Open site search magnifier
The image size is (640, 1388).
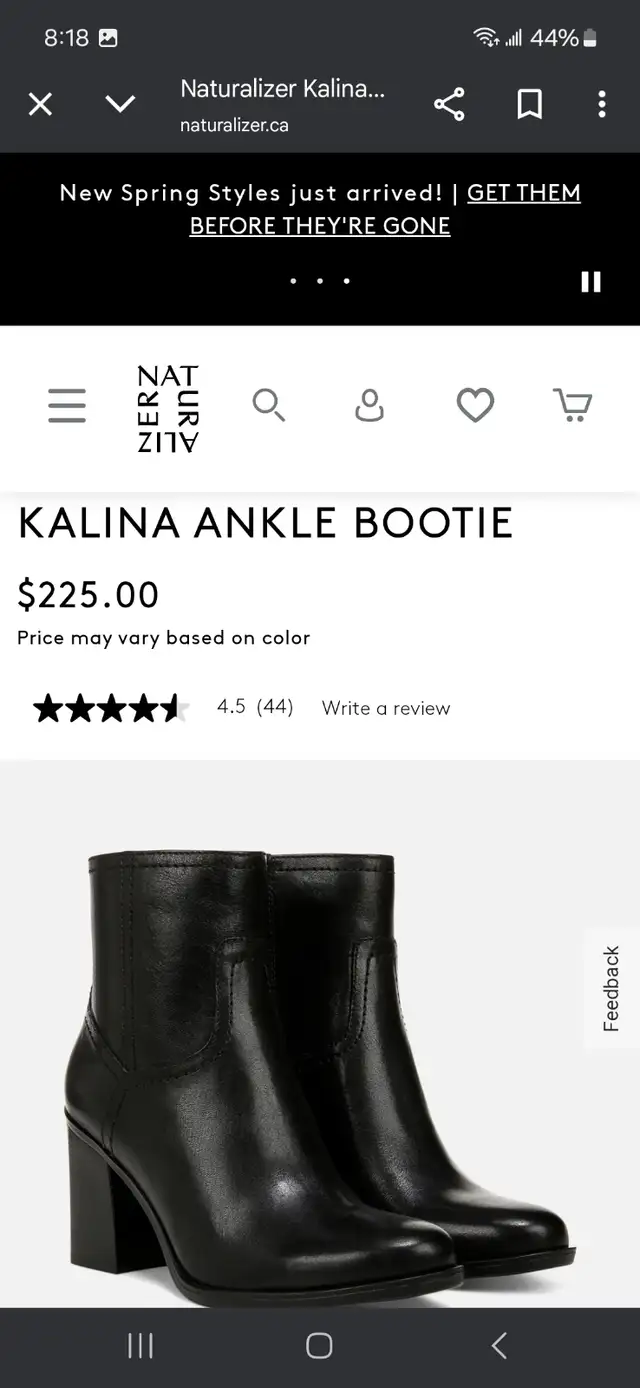269,406
